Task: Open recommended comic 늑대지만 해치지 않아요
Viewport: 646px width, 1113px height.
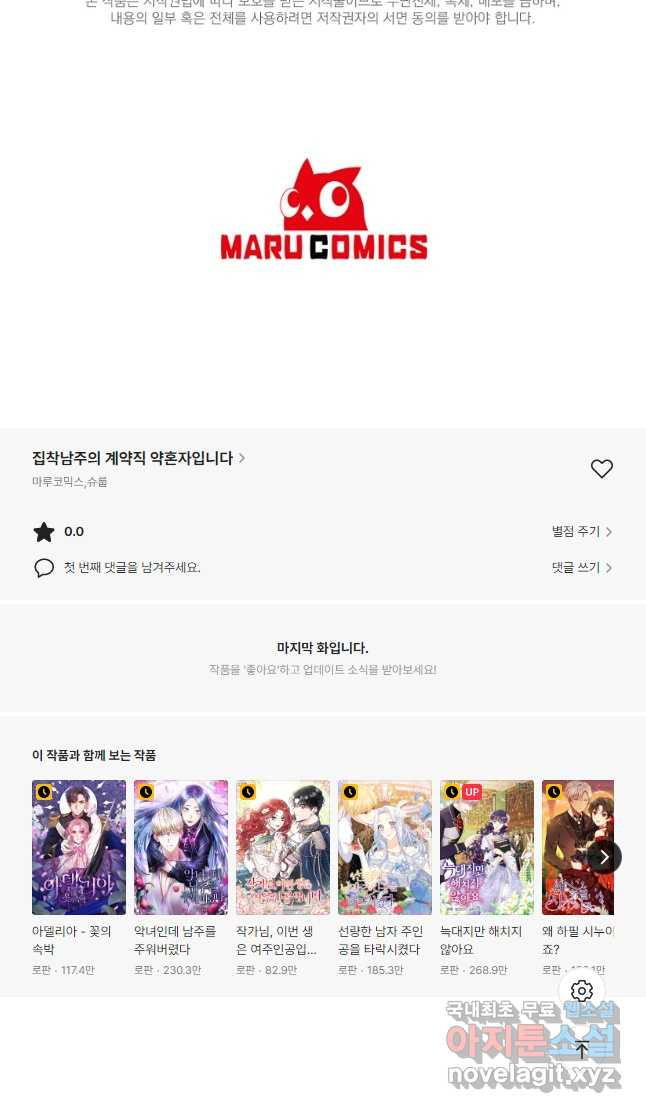Action: [487, 847]
